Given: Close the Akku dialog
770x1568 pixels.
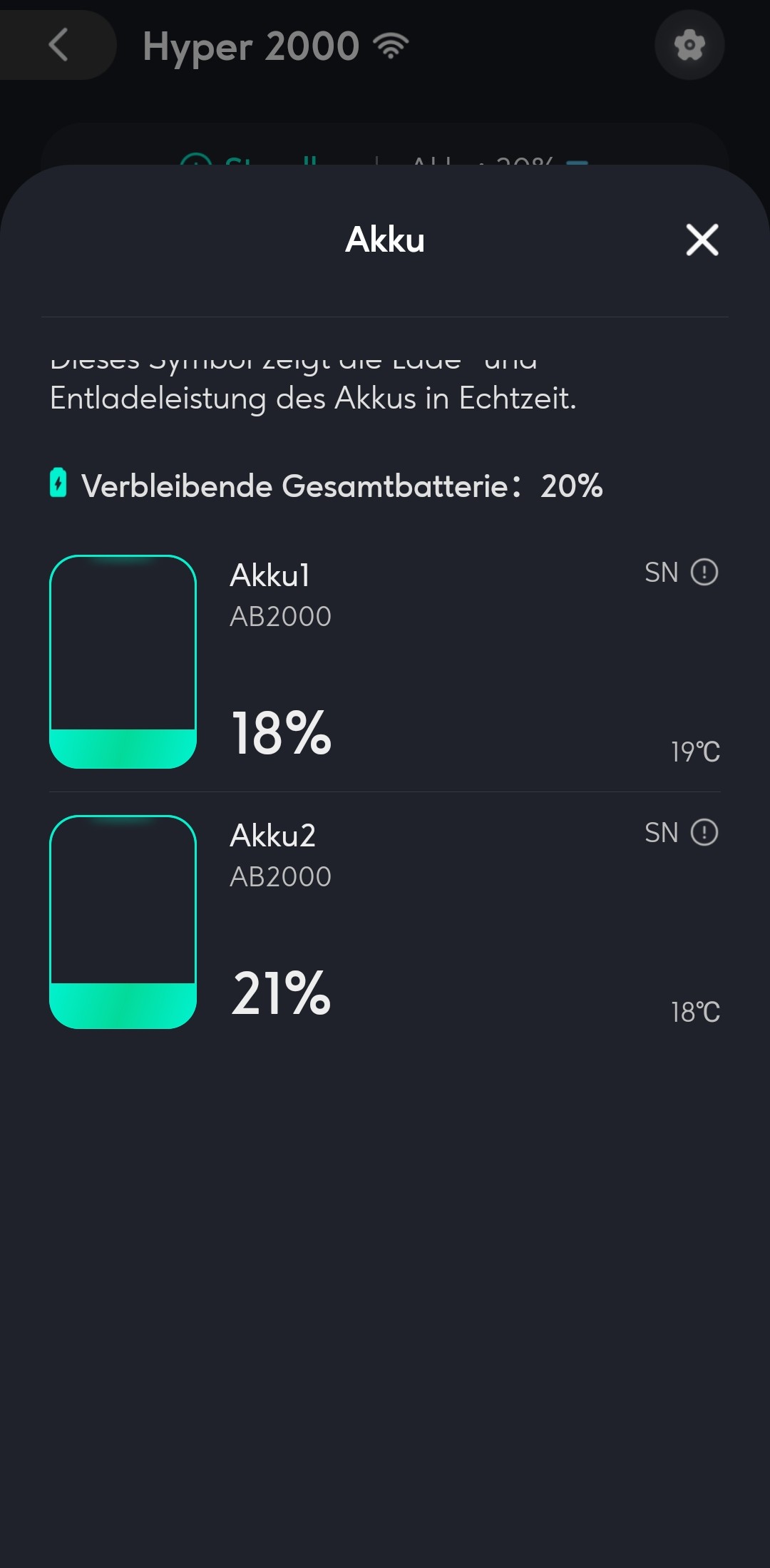Looking at the screenshot, I should (702, 240).
